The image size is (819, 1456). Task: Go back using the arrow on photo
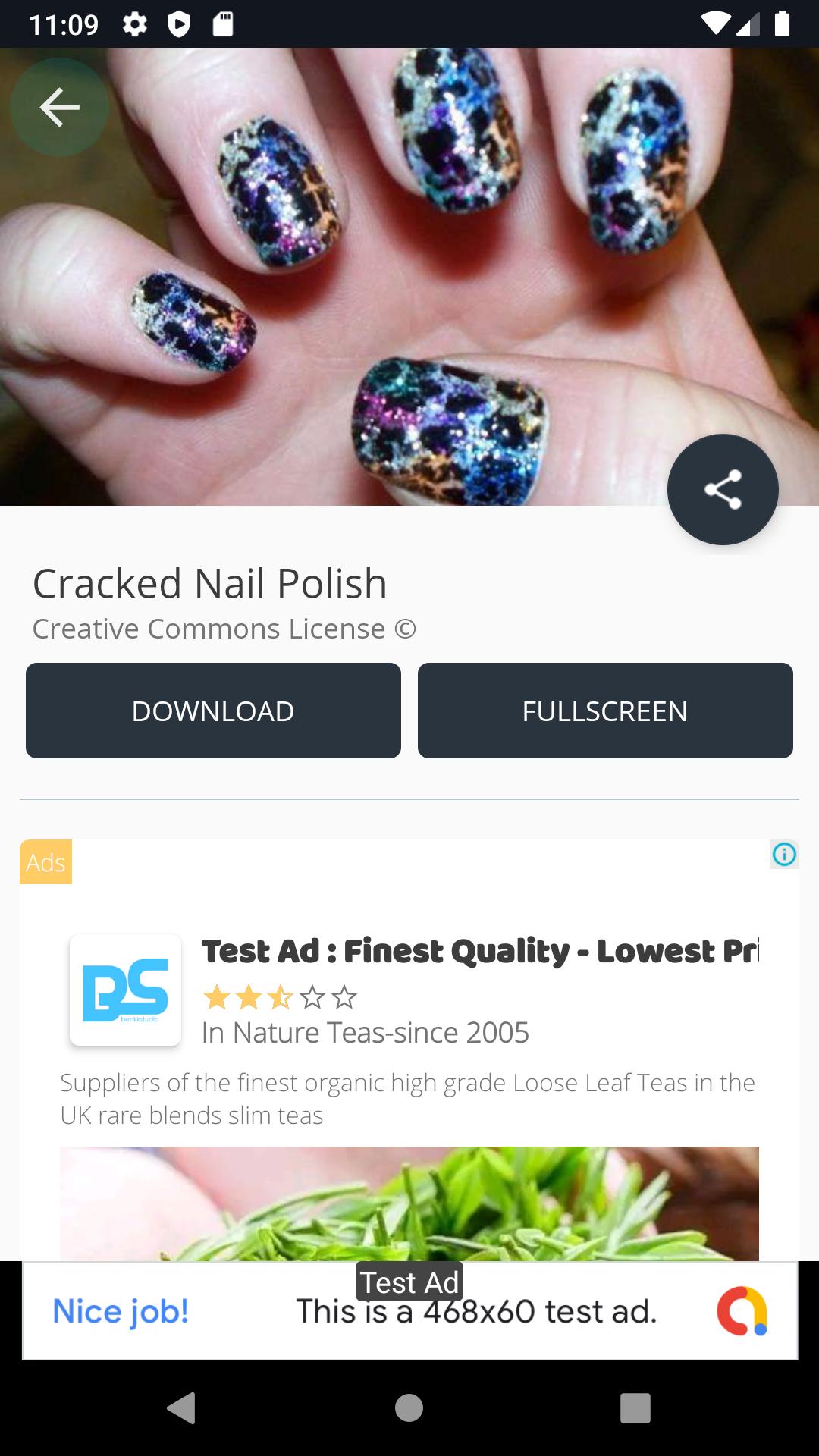[x=59, y=107]
